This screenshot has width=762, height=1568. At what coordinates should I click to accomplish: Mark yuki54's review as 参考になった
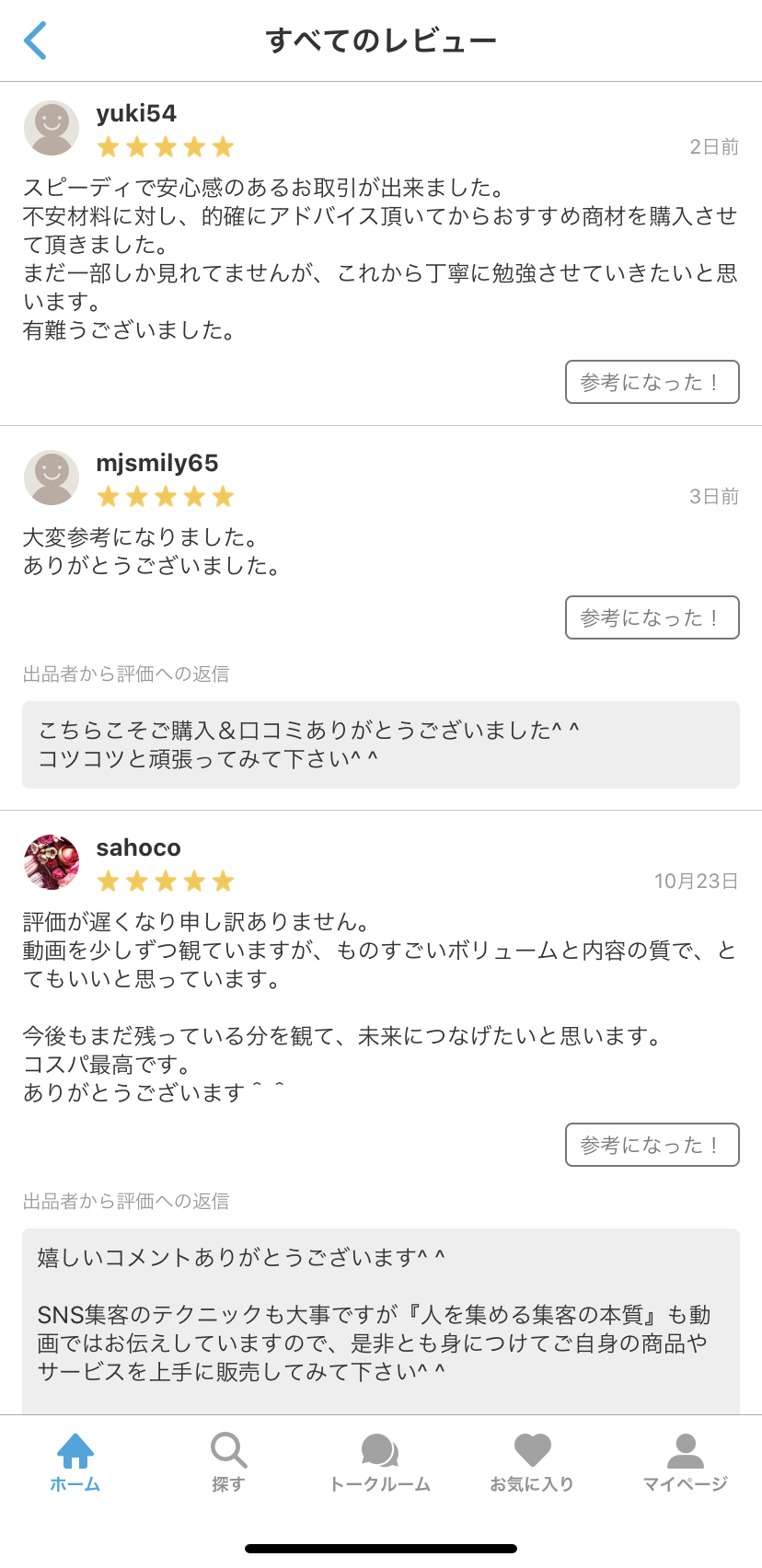coord(652,382)
